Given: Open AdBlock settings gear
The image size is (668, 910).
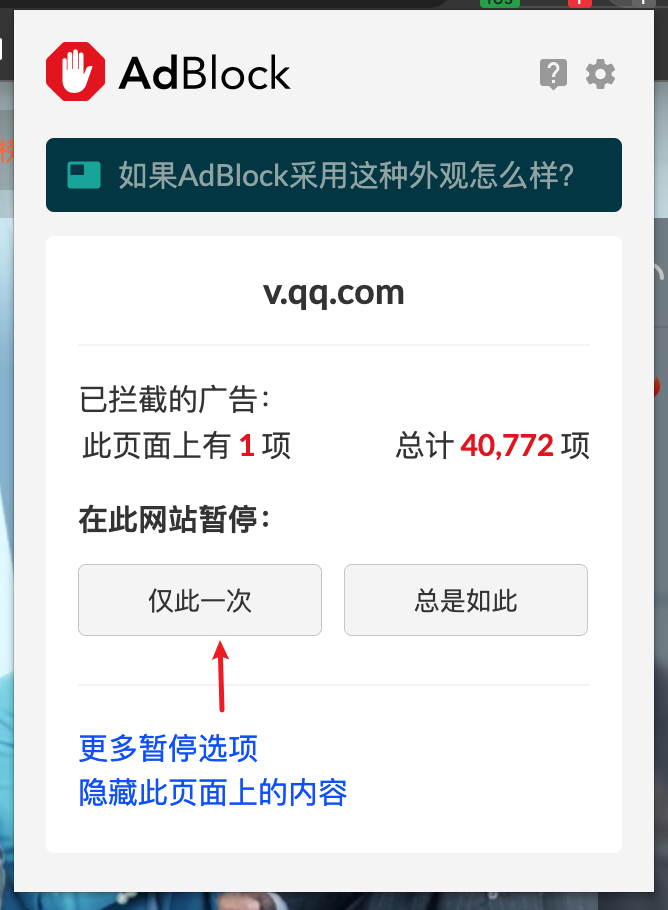Looking at the screenshot, I should 600,74.
